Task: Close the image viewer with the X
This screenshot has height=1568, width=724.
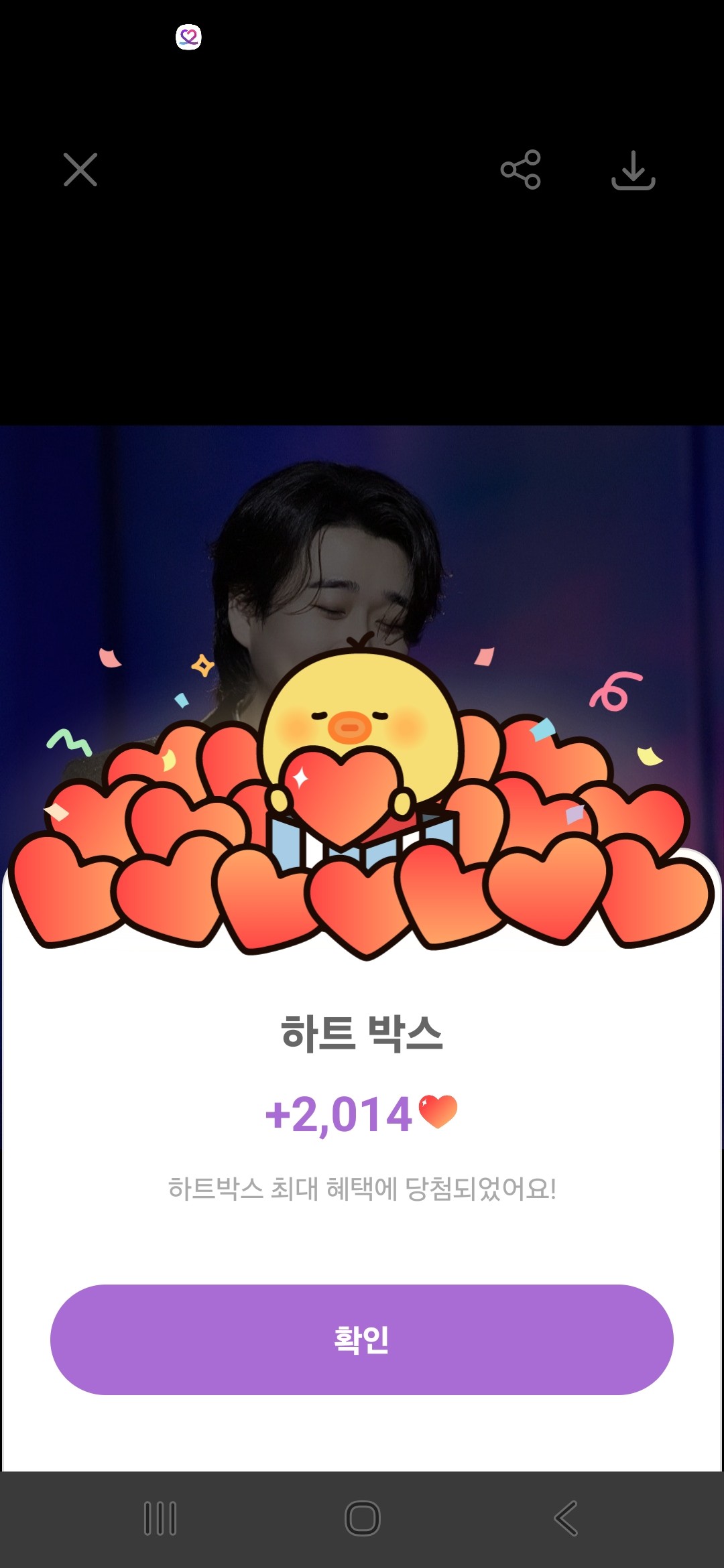Action: [80, 170]
